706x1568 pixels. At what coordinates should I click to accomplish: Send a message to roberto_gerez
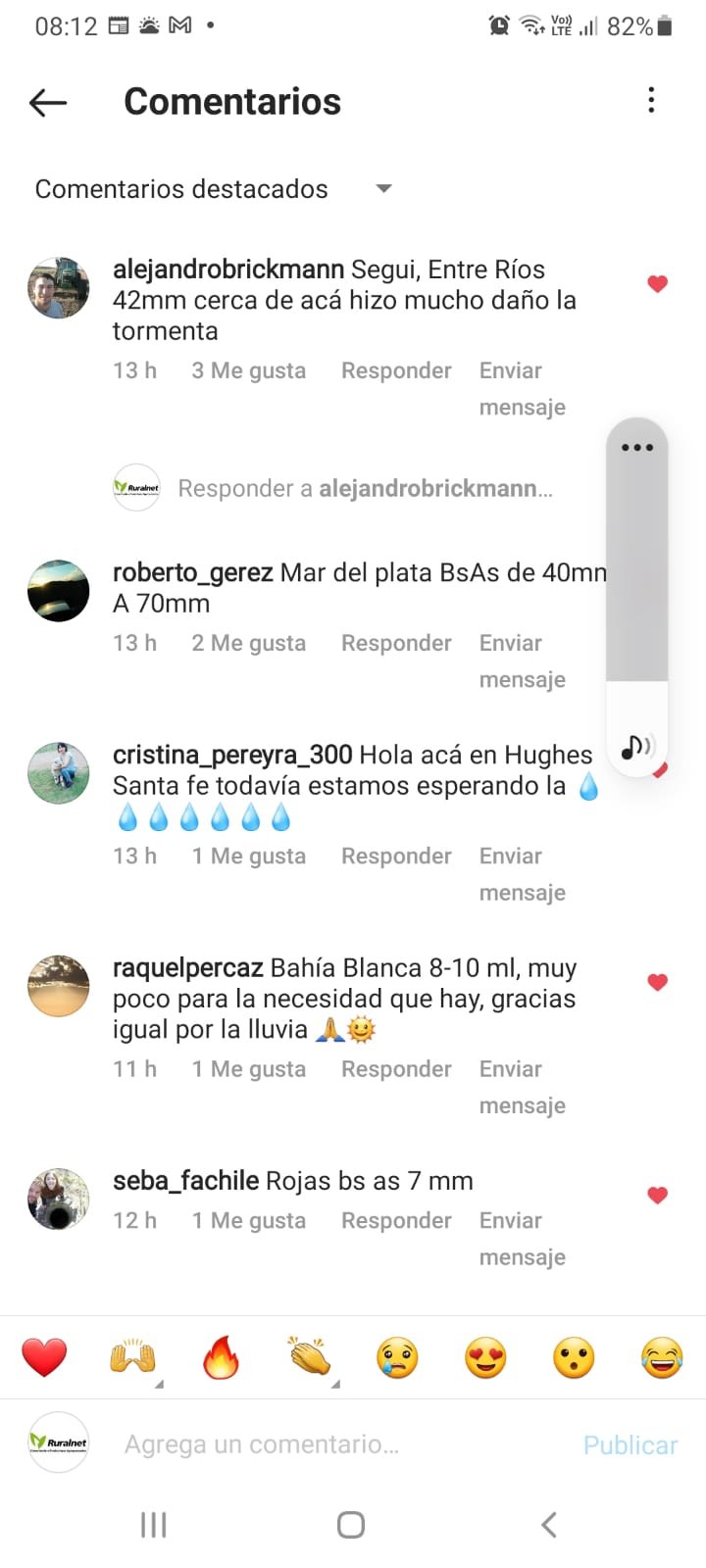(x=522, y=661)
